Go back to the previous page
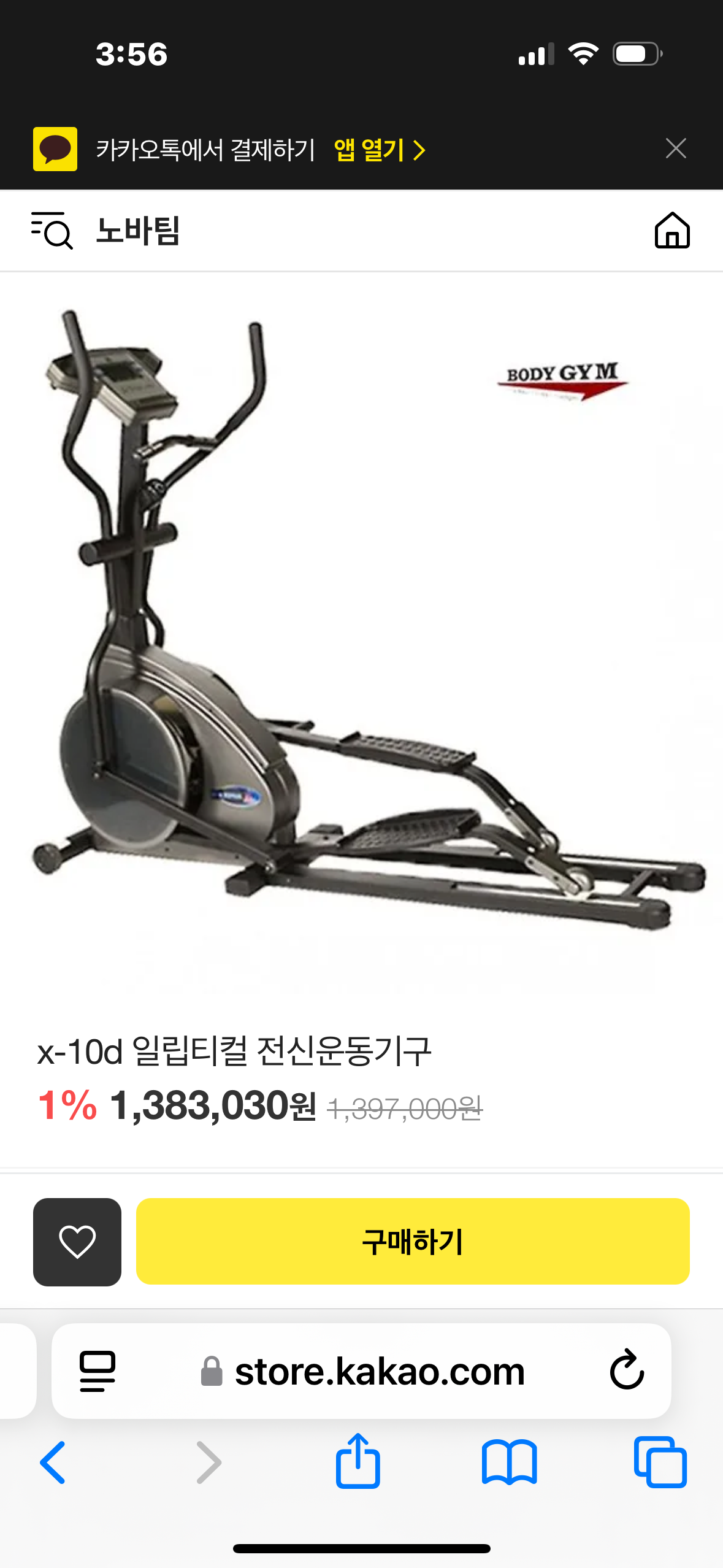The height and width of the screenshot is (1568, 723). point(53,1462)
